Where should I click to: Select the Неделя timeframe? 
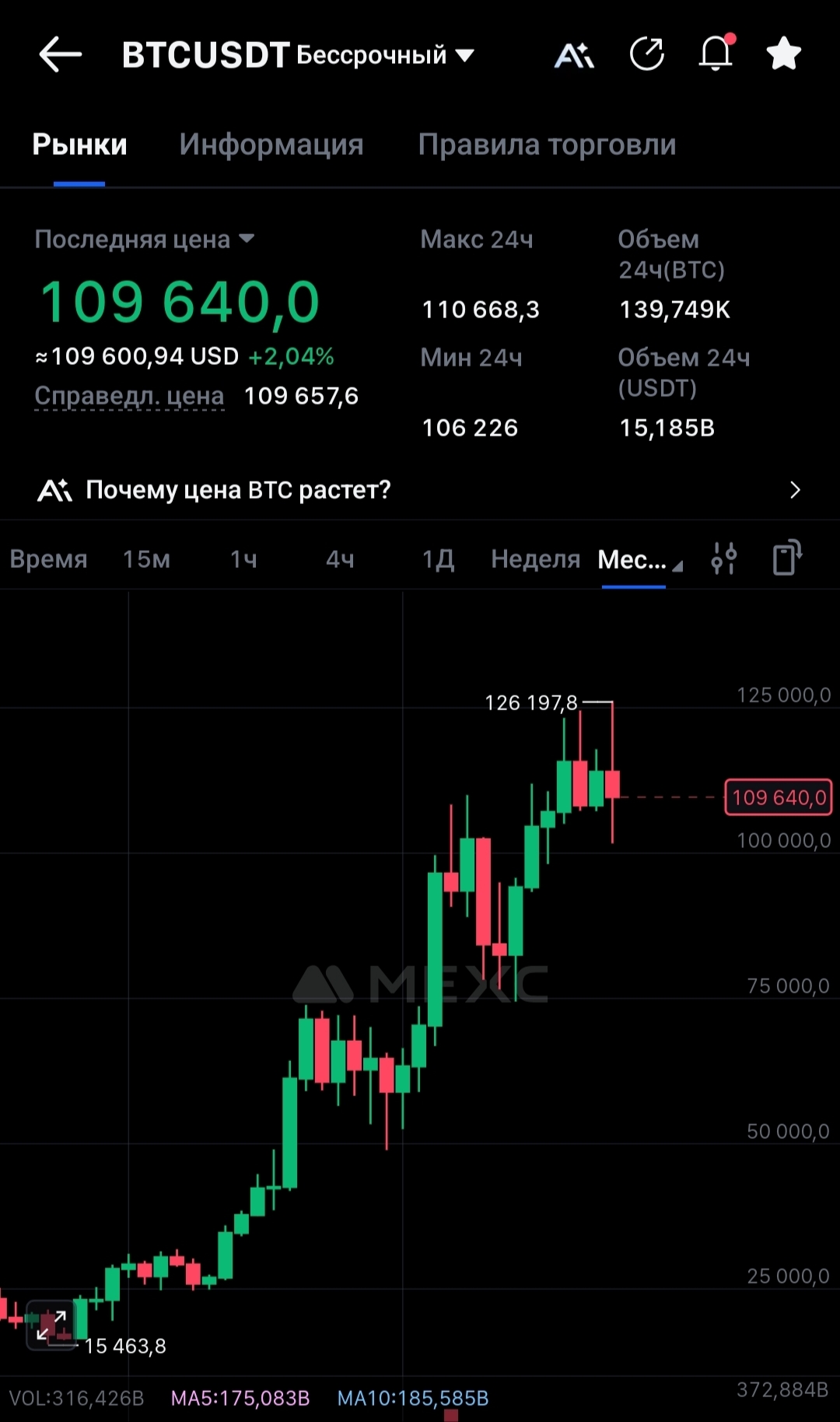[536, 559]
